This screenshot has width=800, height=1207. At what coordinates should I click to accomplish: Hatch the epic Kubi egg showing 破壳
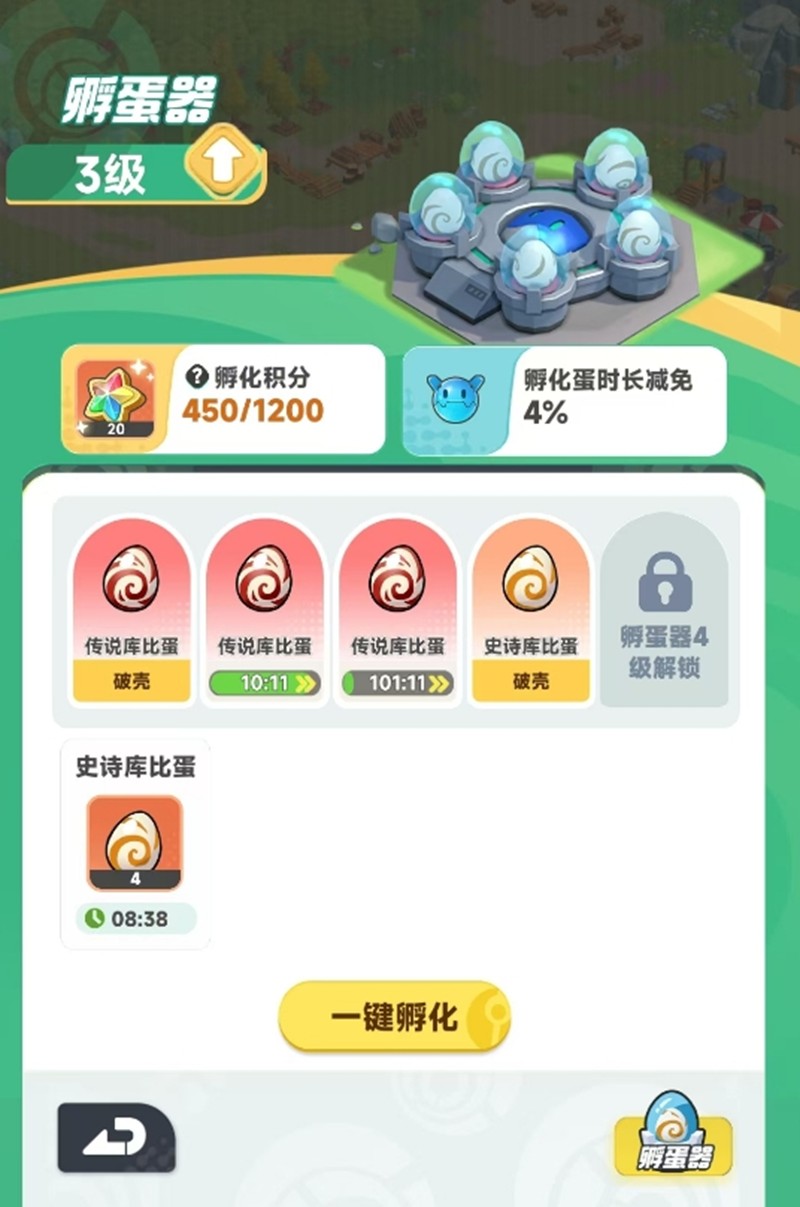[530, 681]
